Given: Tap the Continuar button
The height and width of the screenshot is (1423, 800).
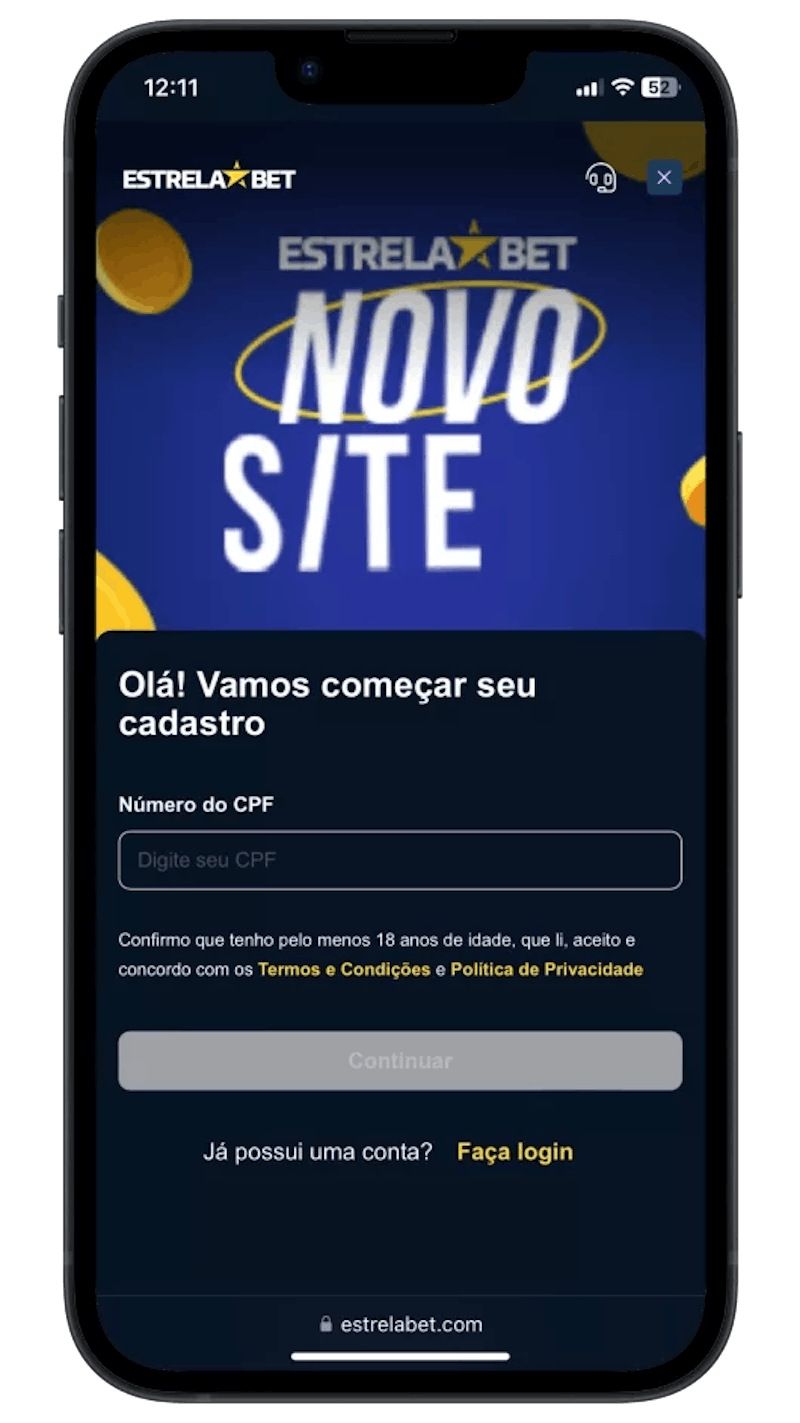Looking at the screenshot, I should click(x=400, y=1061).
